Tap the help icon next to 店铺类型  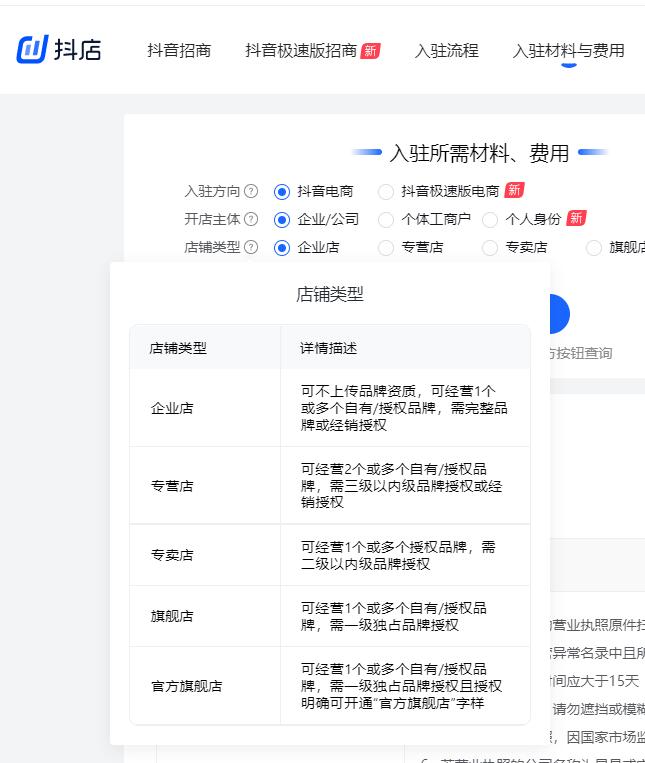click(x=251, y=247)
